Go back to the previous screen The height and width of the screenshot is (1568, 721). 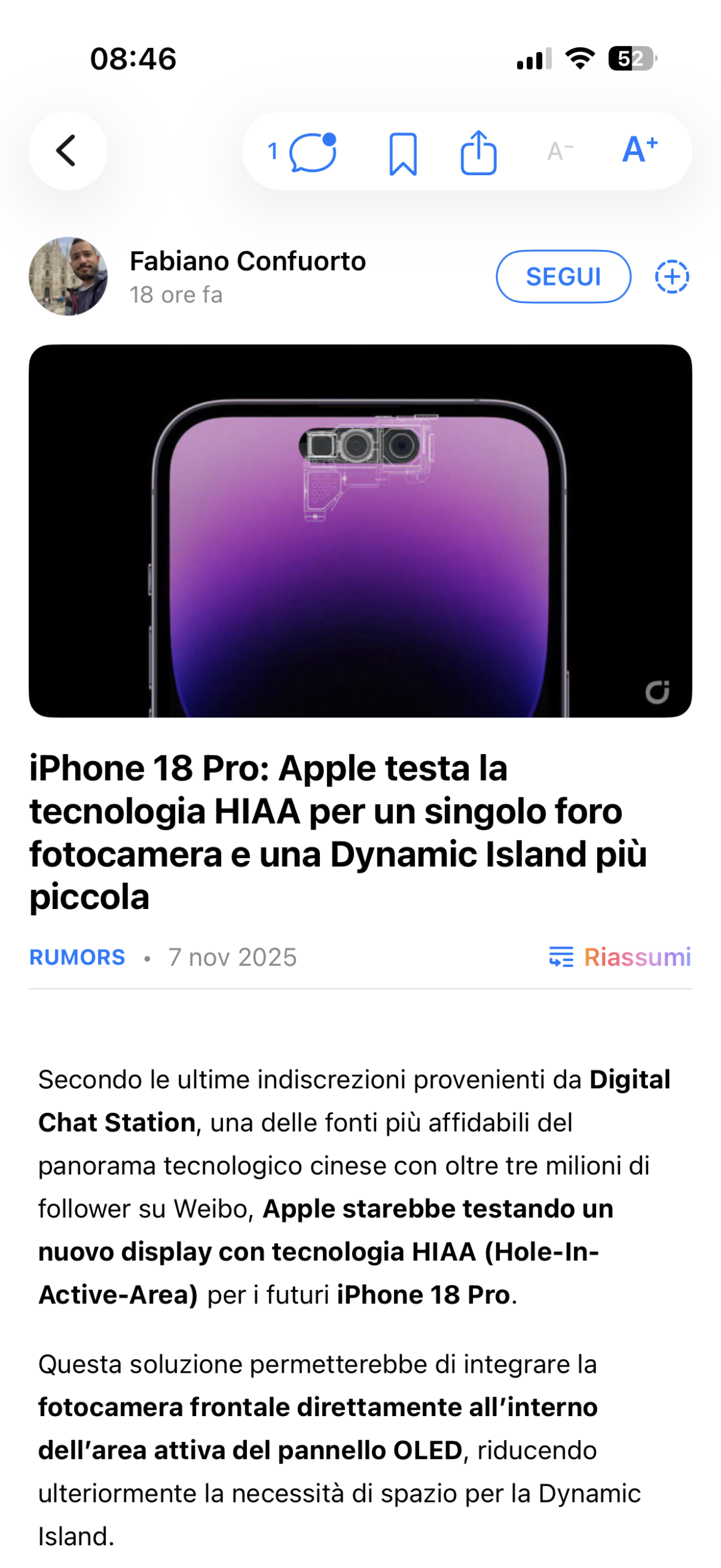67,151
